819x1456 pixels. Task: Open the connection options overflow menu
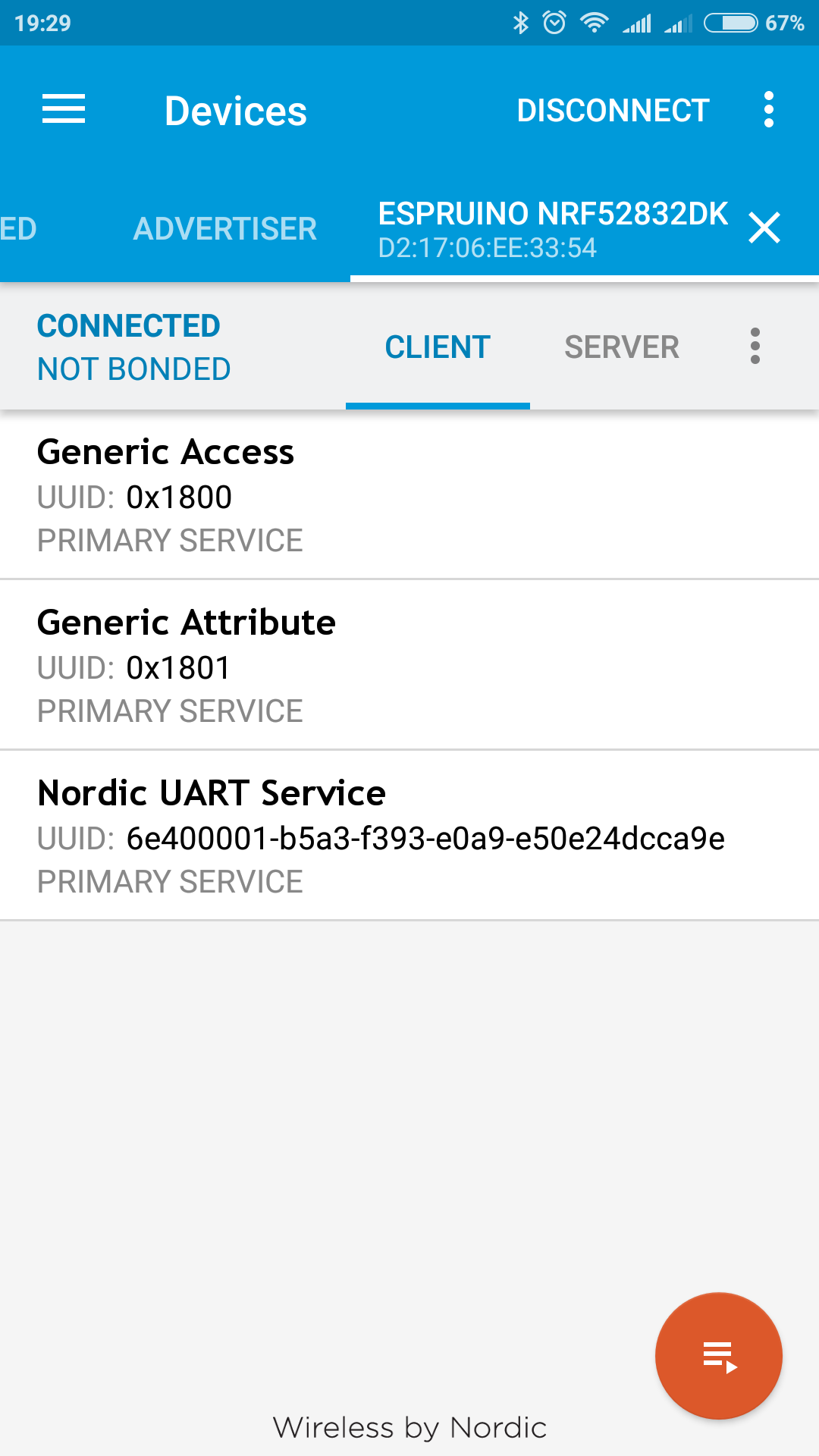755,347
